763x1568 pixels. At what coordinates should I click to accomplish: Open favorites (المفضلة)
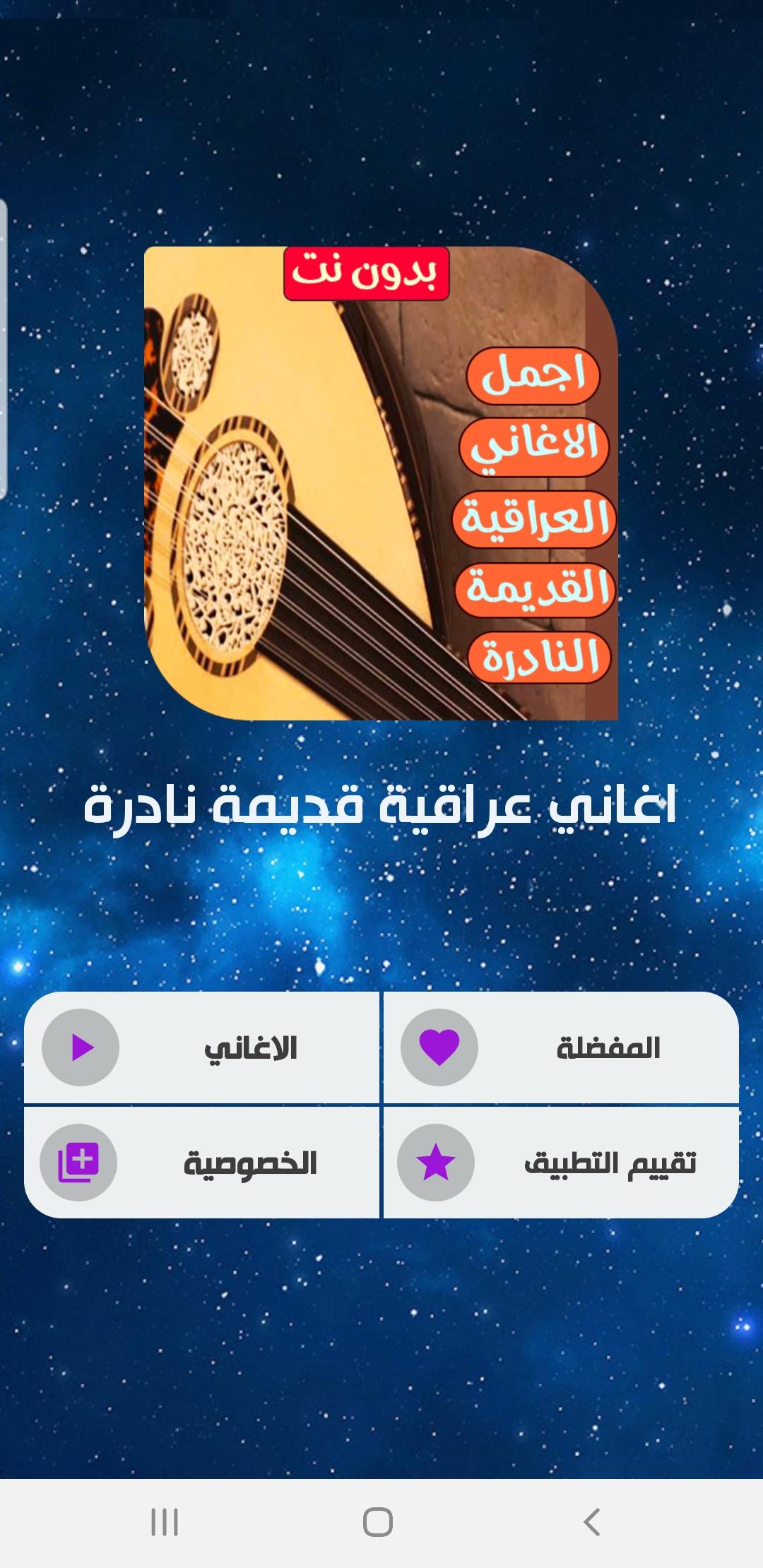click(x=561, y=1047)
